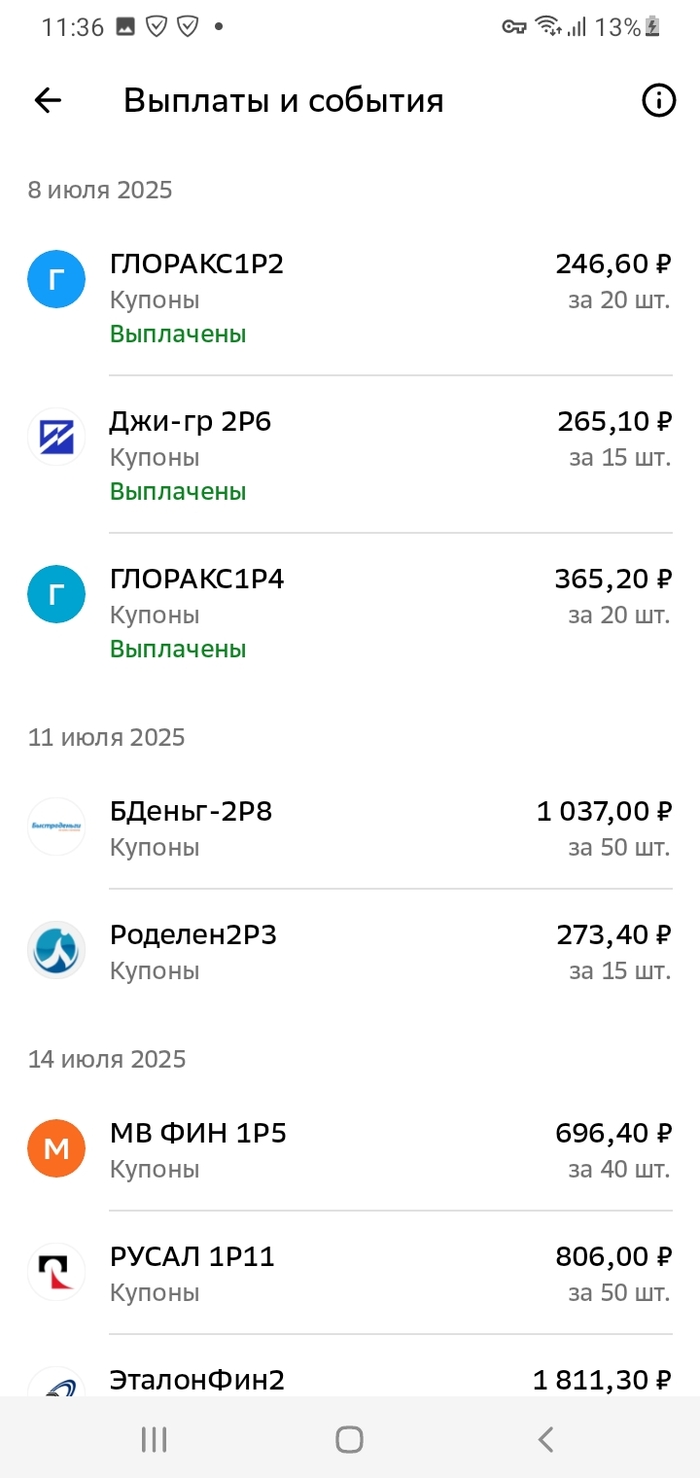Image resolution: width=700 pixels, height=1478 pixels.
Task: Open the Роделен2Р3 coupon event
Action: 350,951
